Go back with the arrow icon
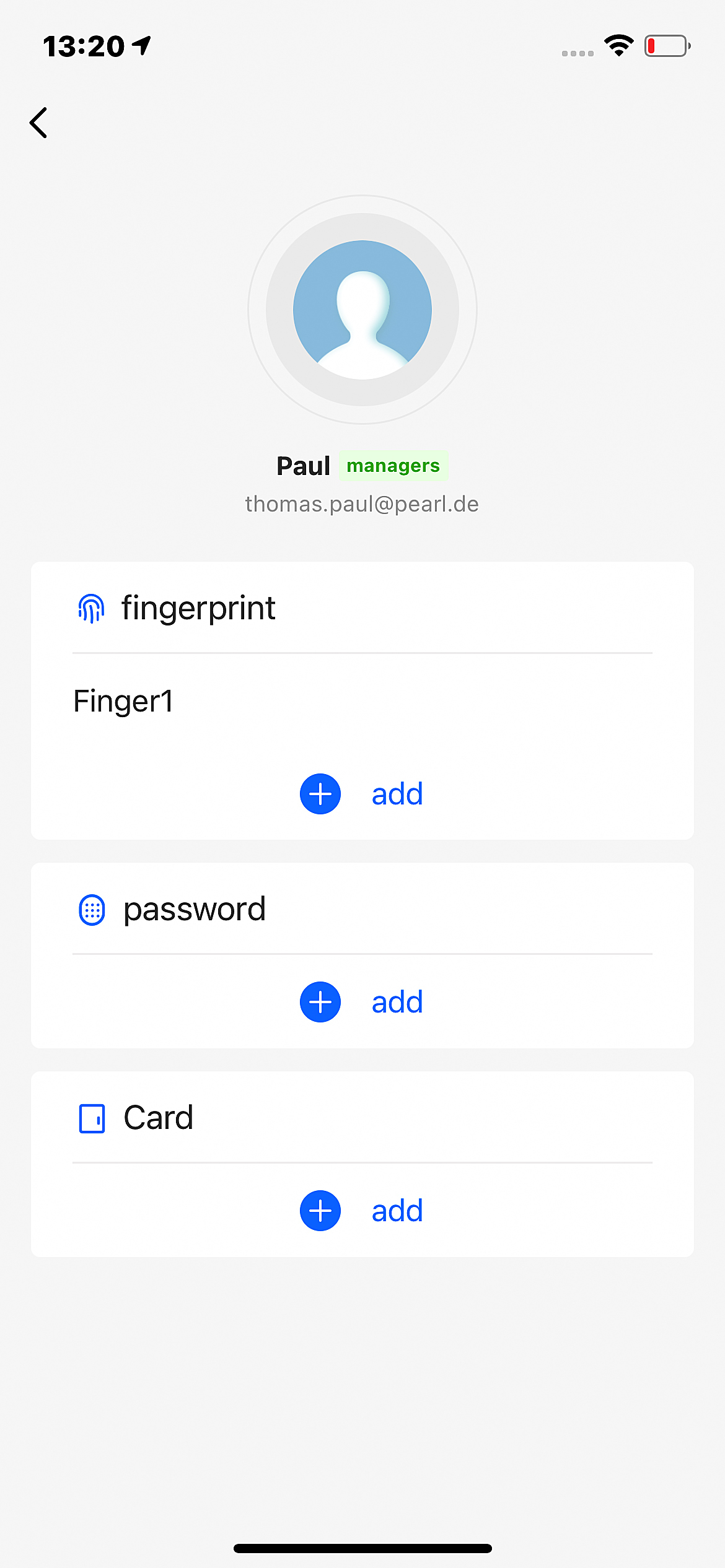The image size is (725, 1568). 38,123
